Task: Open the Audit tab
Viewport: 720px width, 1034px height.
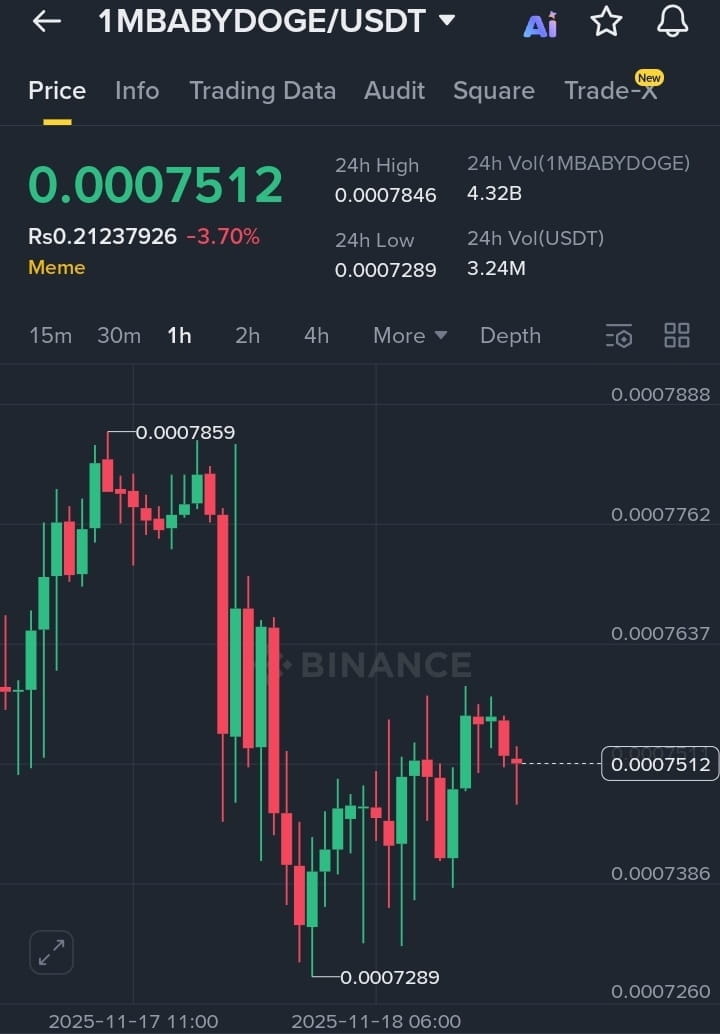Action: (x=394, y=91)
